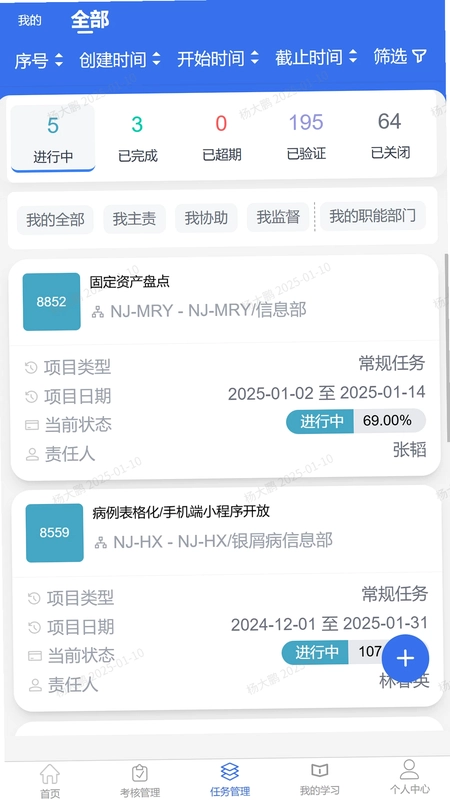The width and height of the screenshot is (450, 800).
Task: Open the 筛选 filter options
Action: [x=399, y=56]
